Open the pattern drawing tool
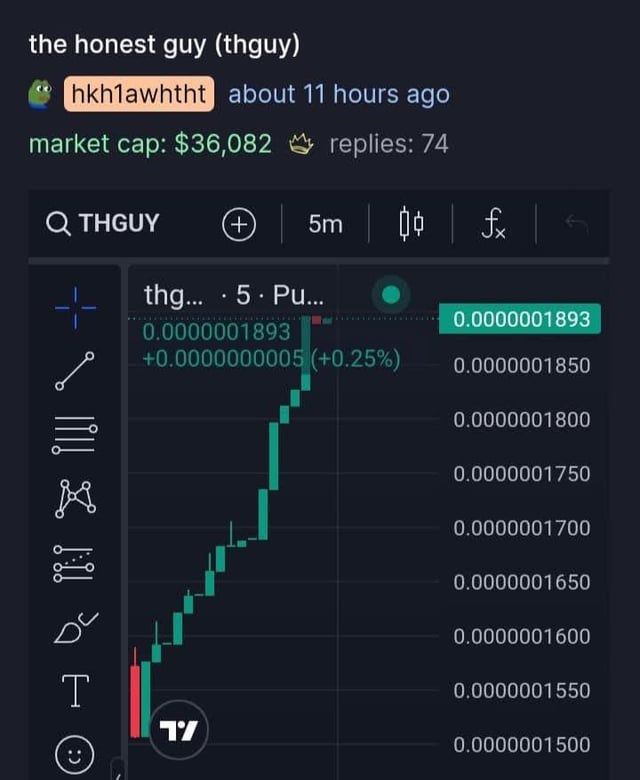This screenshot has width=640, height=780. (75, 497)
